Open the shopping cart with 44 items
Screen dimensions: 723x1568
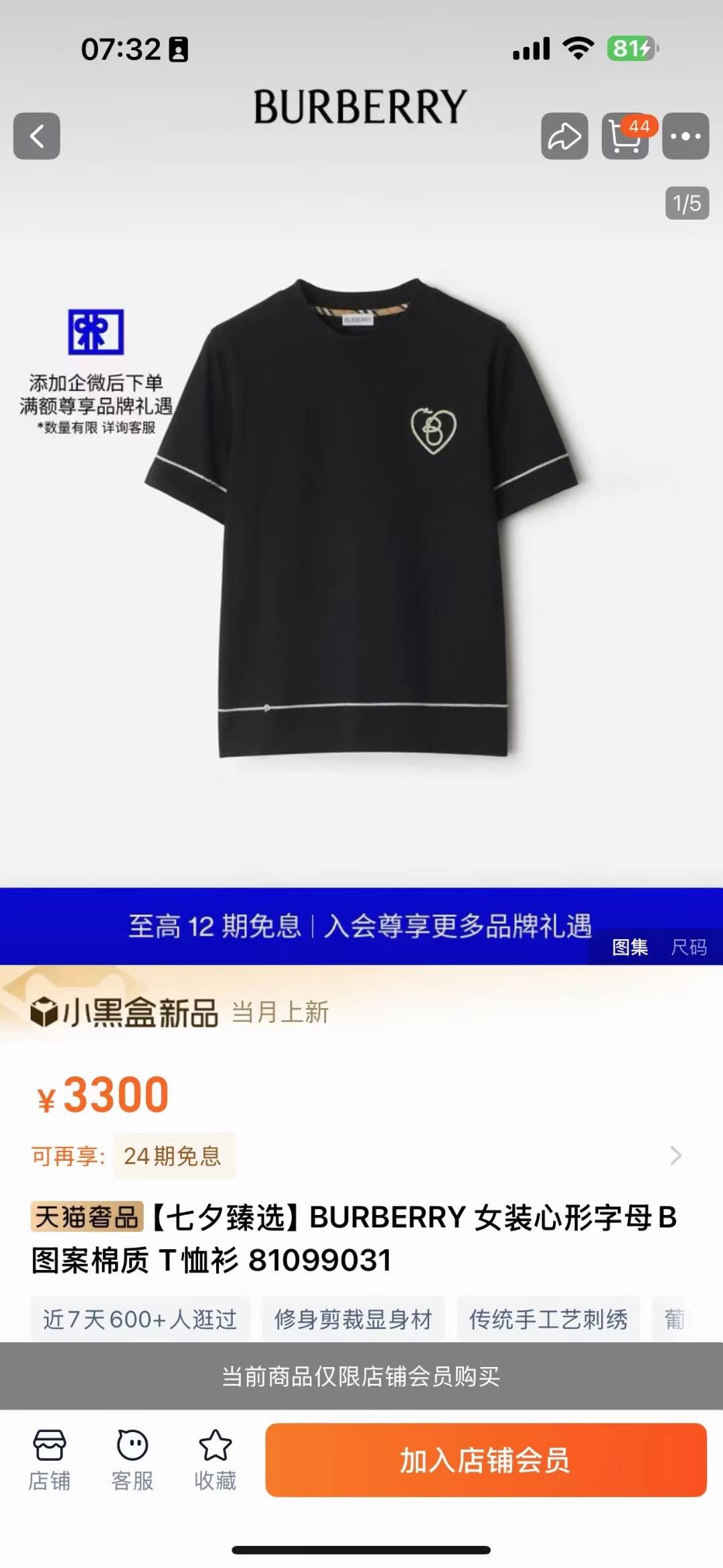tap(625, 136)
